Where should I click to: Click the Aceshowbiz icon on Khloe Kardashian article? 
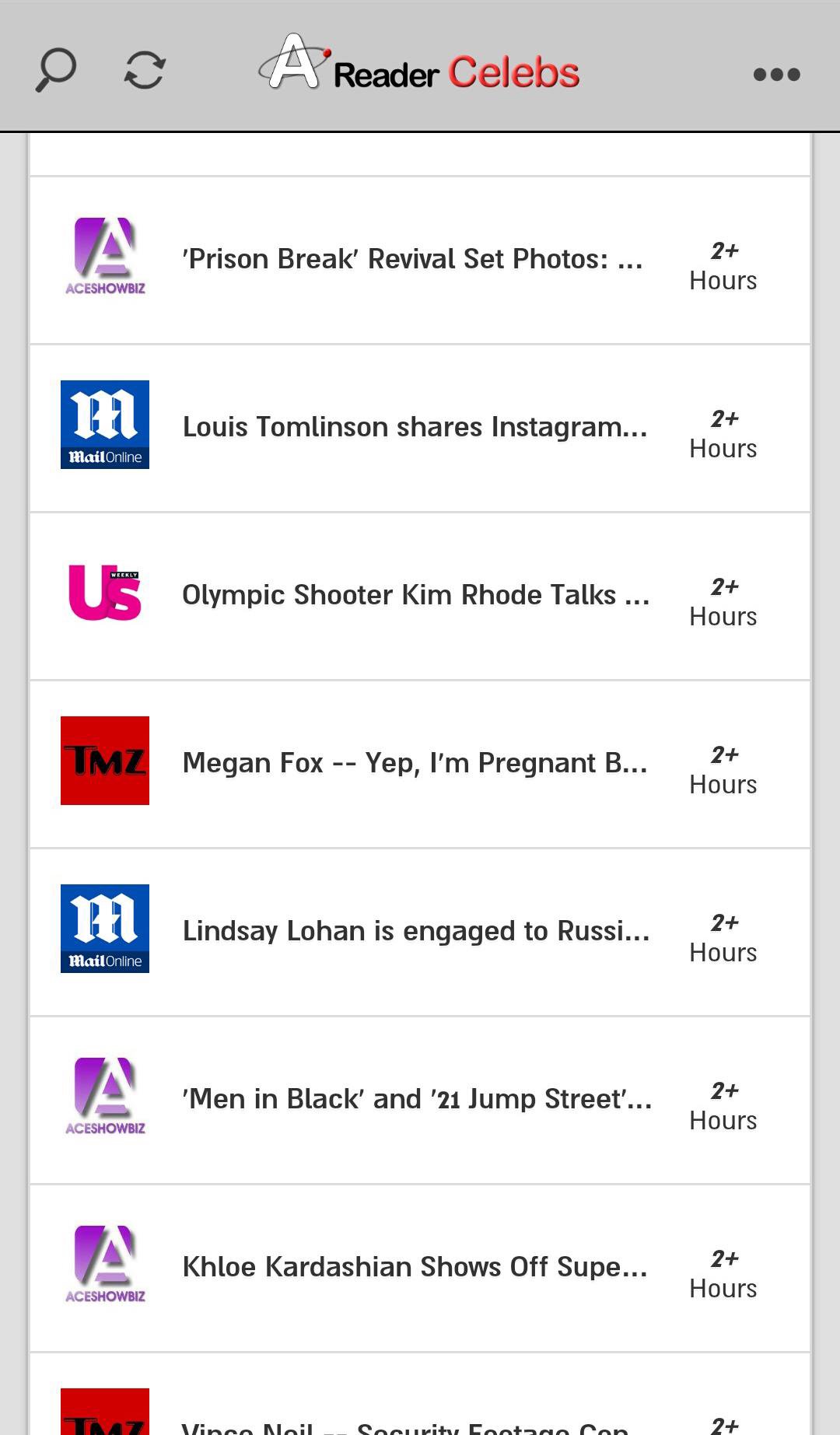[x=104, y=1265]
